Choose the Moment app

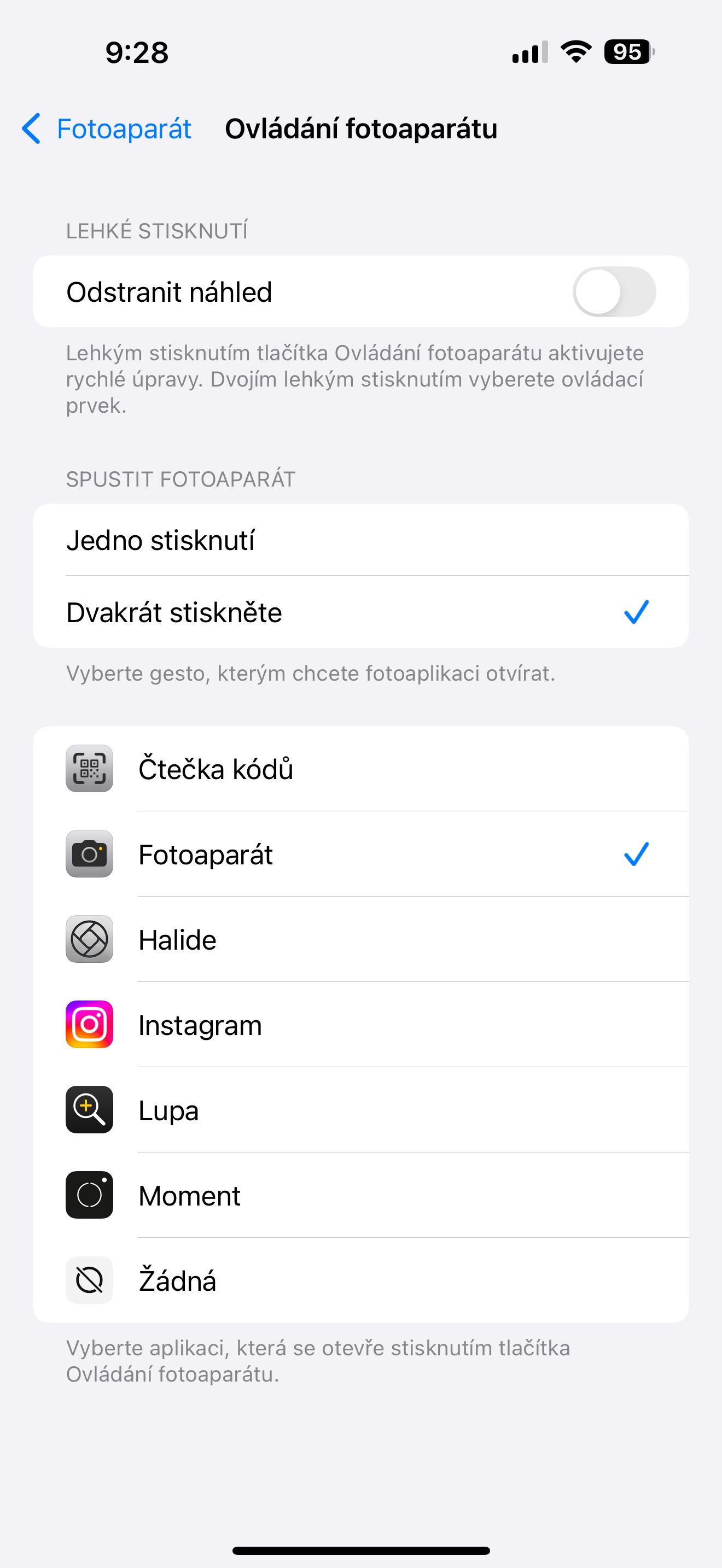pyautogui.click(x=360, y=1195)
